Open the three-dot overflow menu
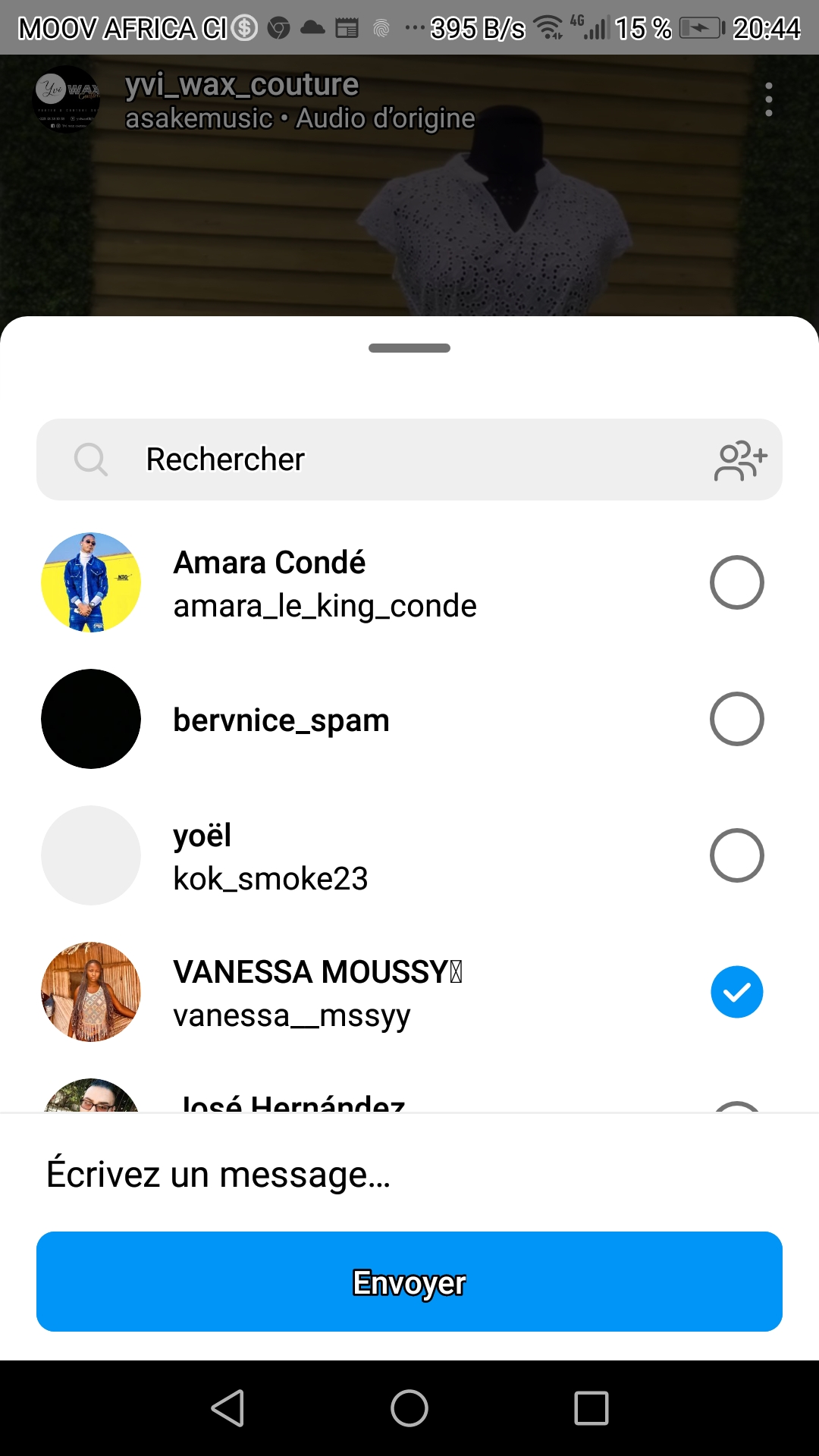 click(769, 99)
